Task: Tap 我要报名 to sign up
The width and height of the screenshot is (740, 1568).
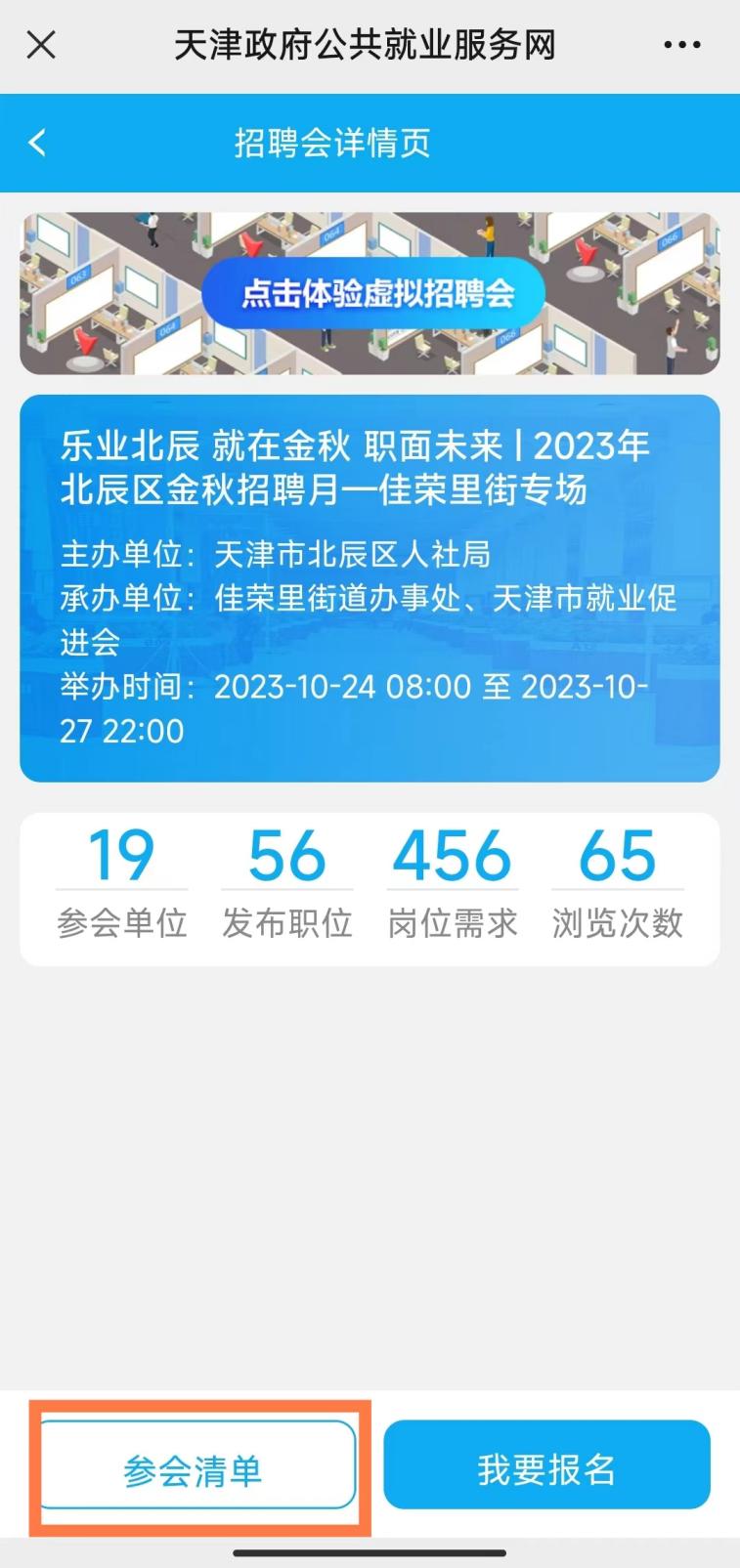Action: 545,1467
